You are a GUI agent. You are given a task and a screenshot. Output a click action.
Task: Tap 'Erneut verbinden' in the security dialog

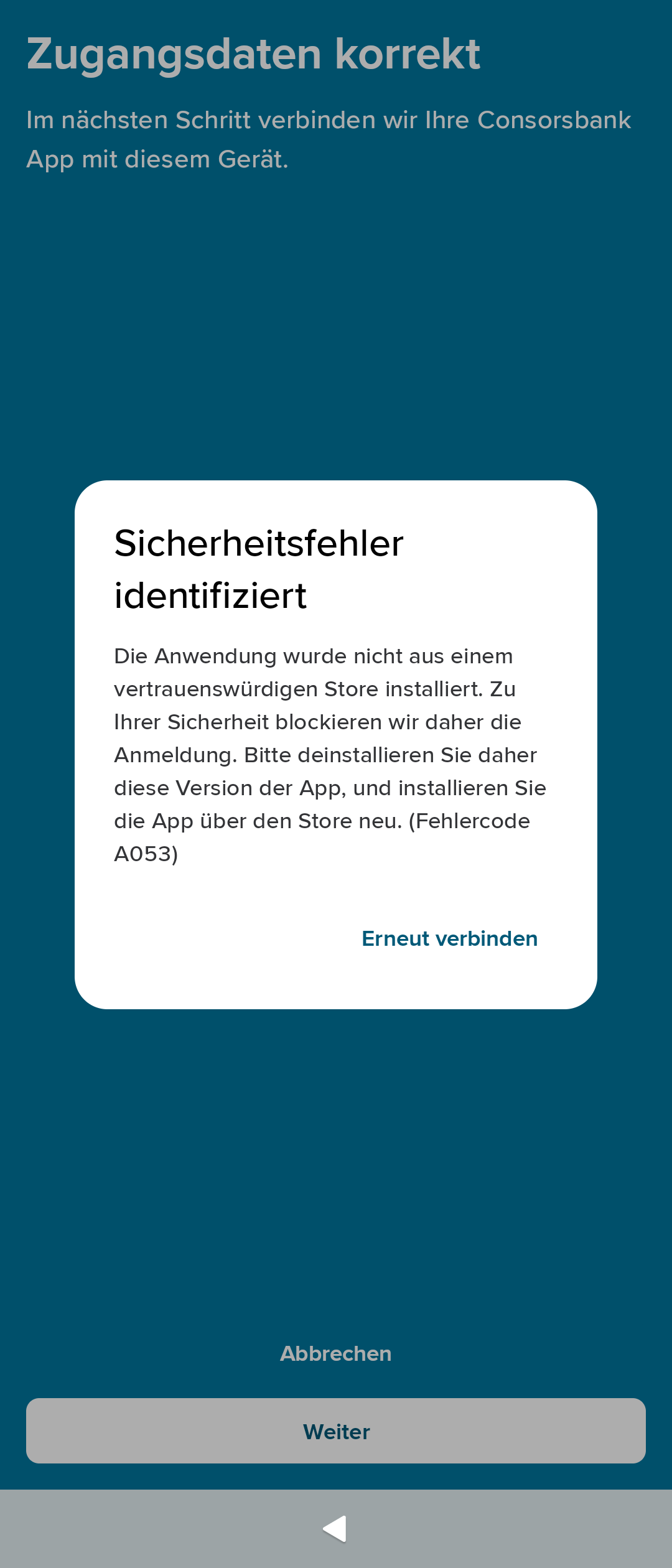[x=449, y=938]
